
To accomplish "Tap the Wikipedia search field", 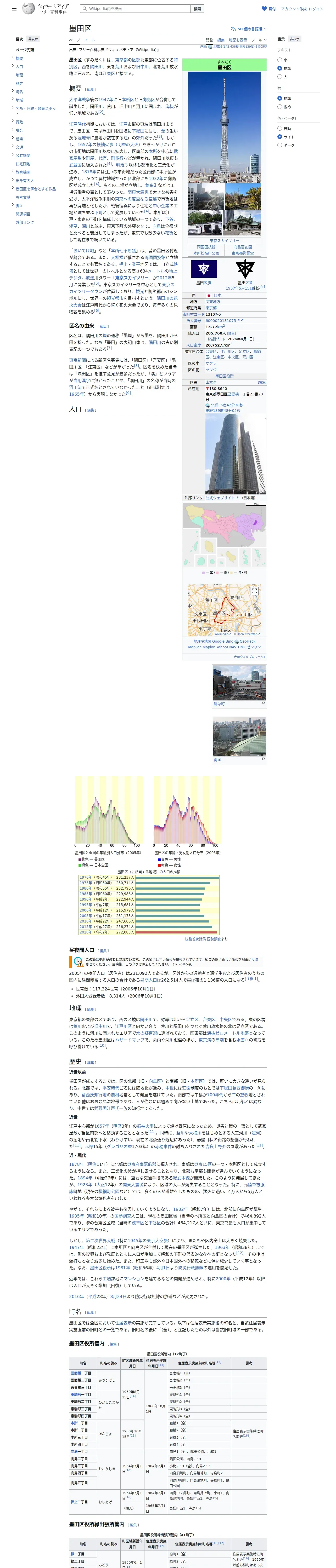I will 135,9.
